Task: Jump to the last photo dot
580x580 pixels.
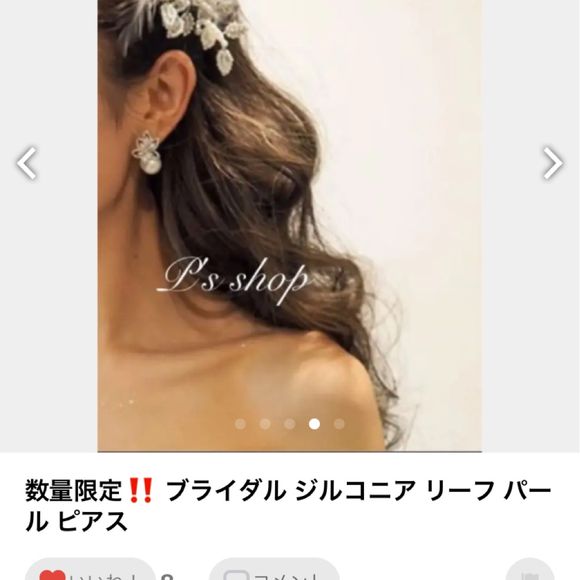Action: (339, 424)
